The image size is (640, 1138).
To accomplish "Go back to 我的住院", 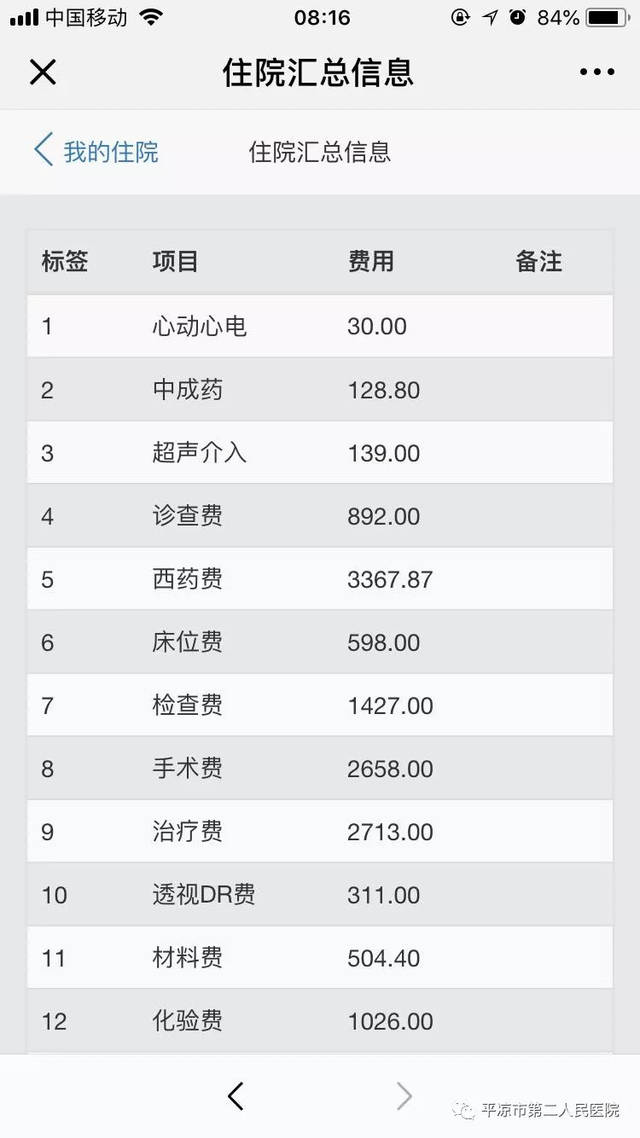I will (96, 151).
